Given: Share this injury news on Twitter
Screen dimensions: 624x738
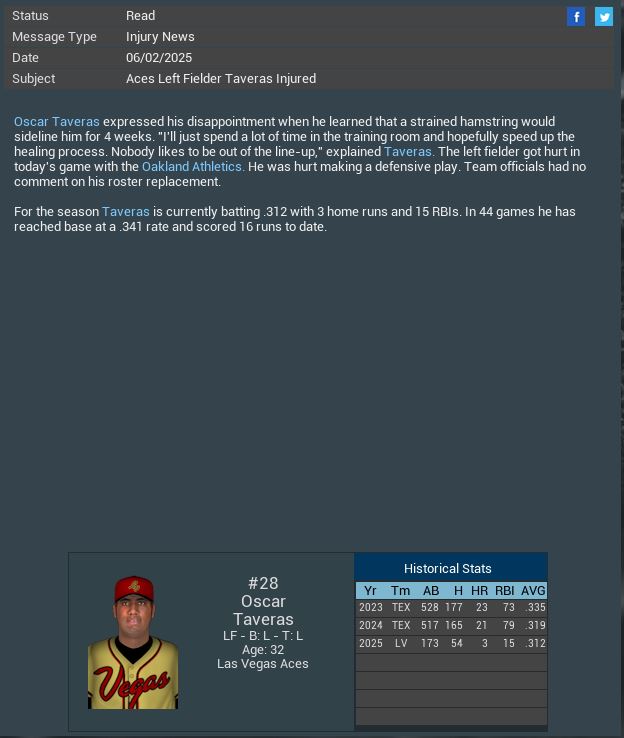Looking at the screenshot, I should pos(604,16).
